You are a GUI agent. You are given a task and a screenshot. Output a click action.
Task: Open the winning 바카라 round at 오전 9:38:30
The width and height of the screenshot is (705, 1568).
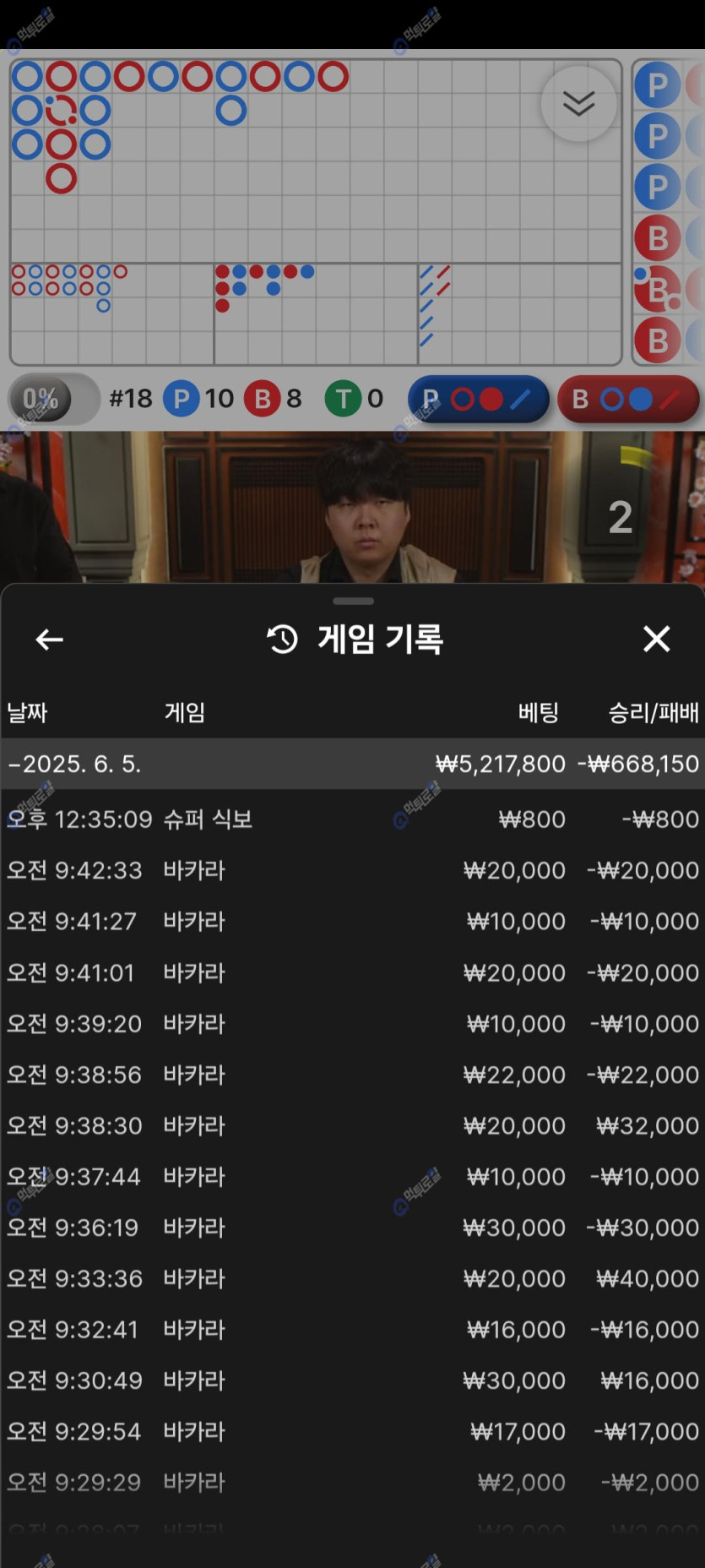(352, 1125)
